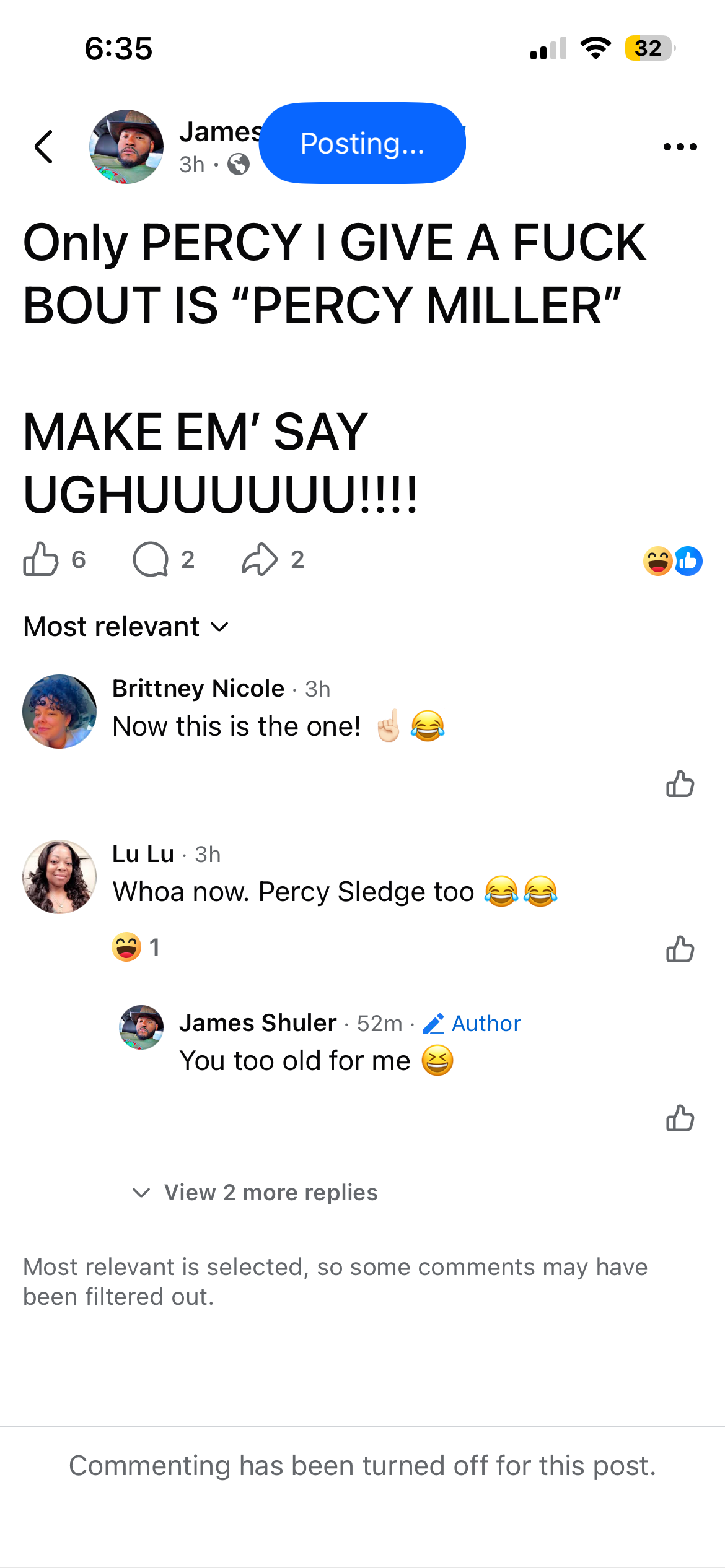
Task: Open the post author's profile picture
Action: coord(126,147)
